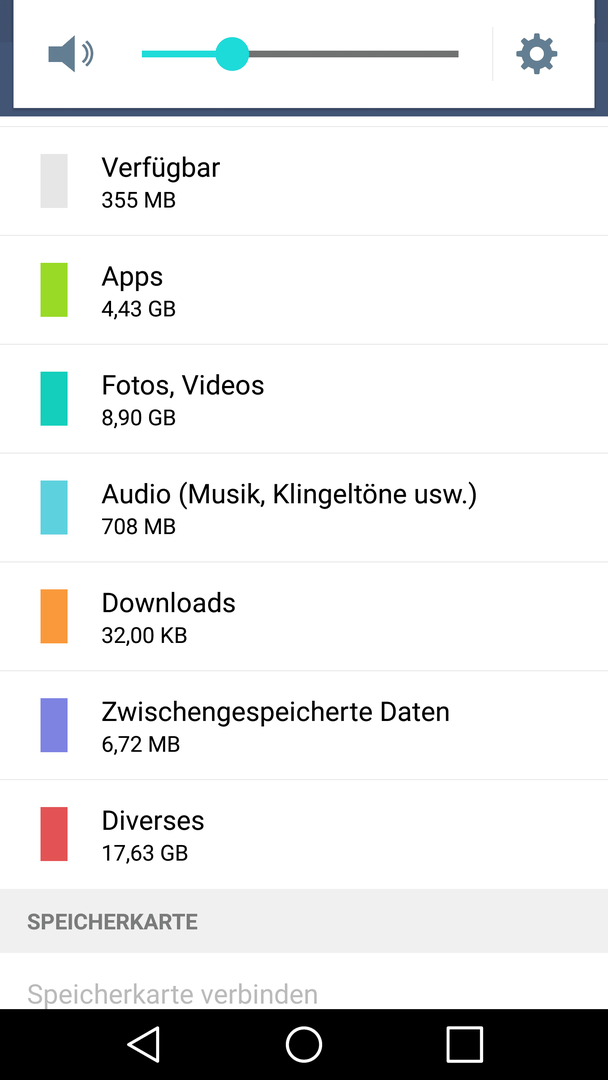The width and height of the screenshot is (608, 1080).
Task: Open the Downloads storage entry
Action: click(304, 616)
